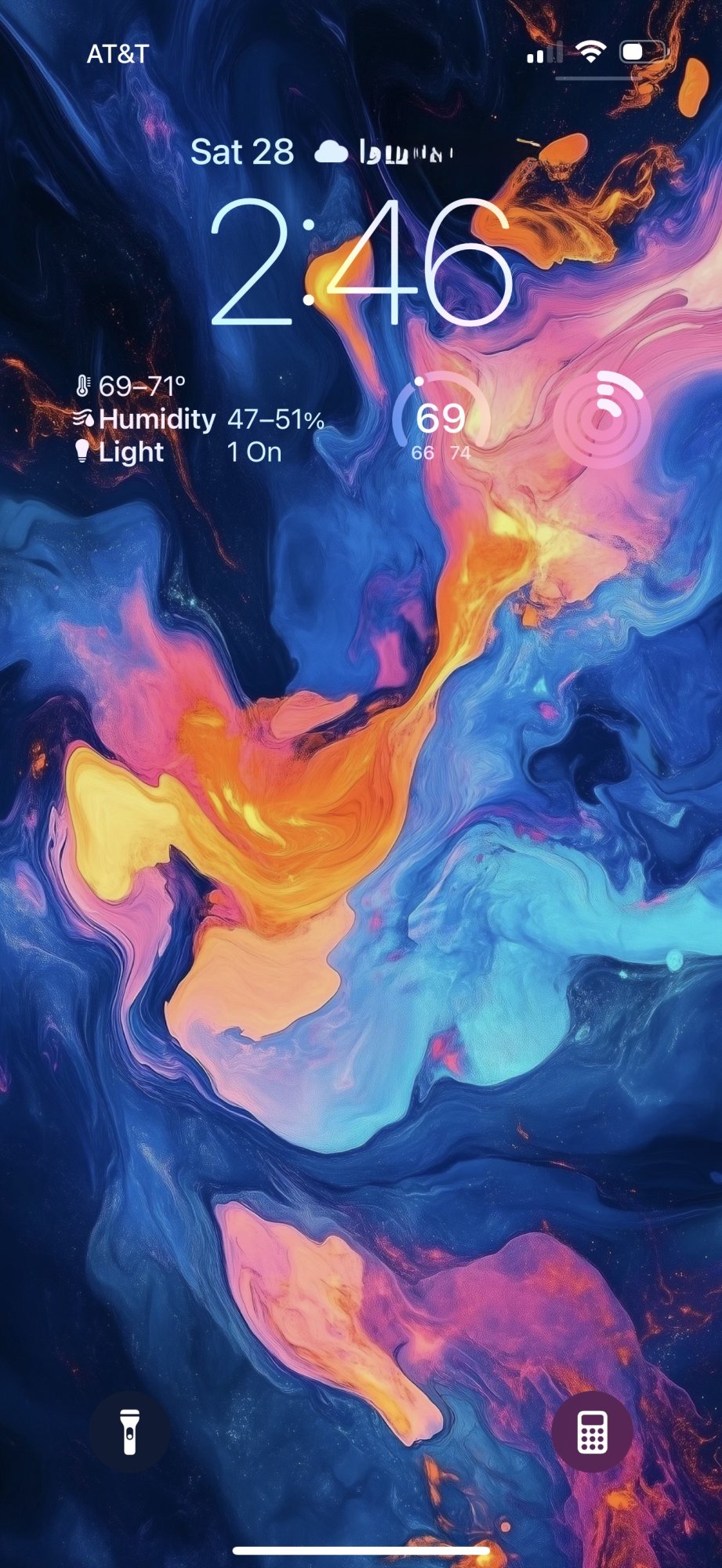Open the activity rings widget

coord(602,419)
